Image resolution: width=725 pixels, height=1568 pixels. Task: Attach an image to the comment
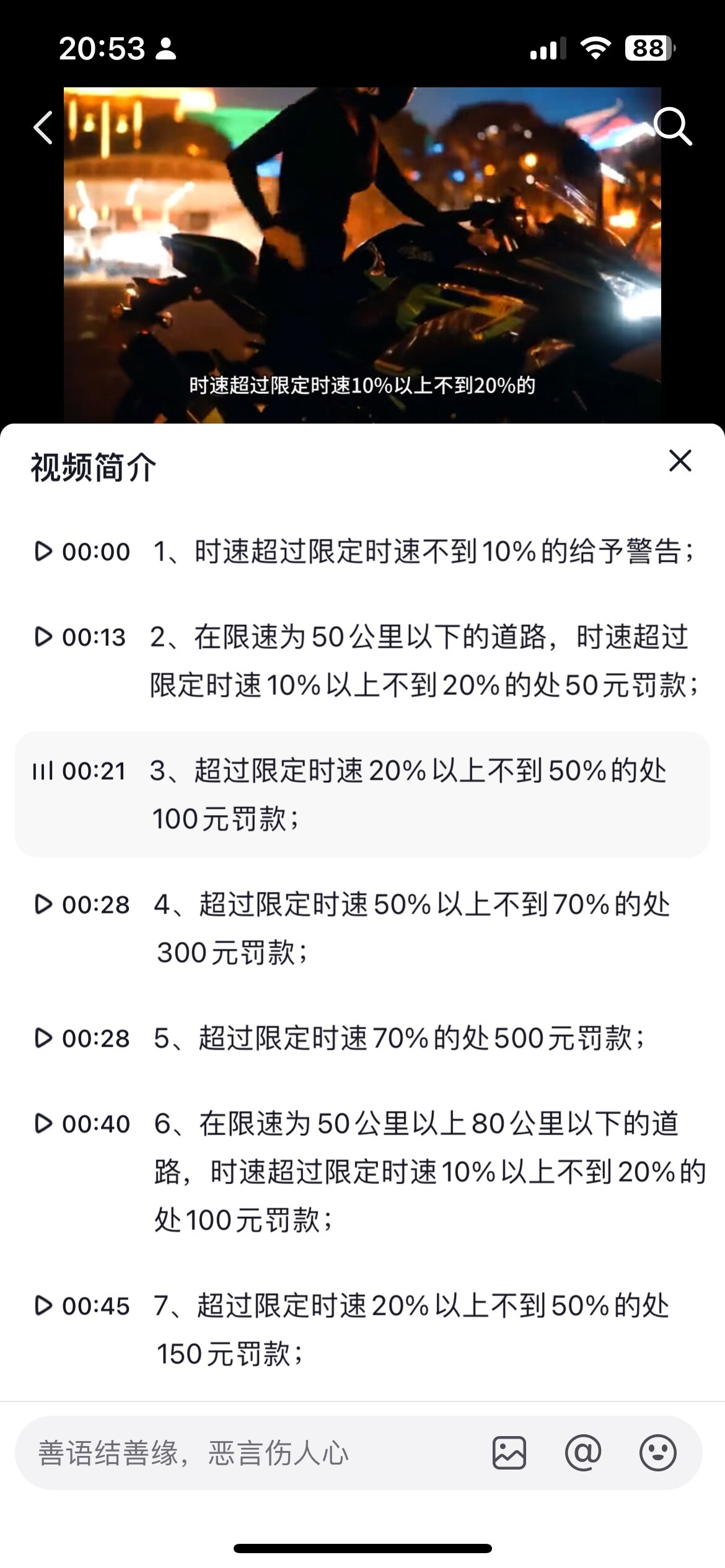coord(509,1453)
